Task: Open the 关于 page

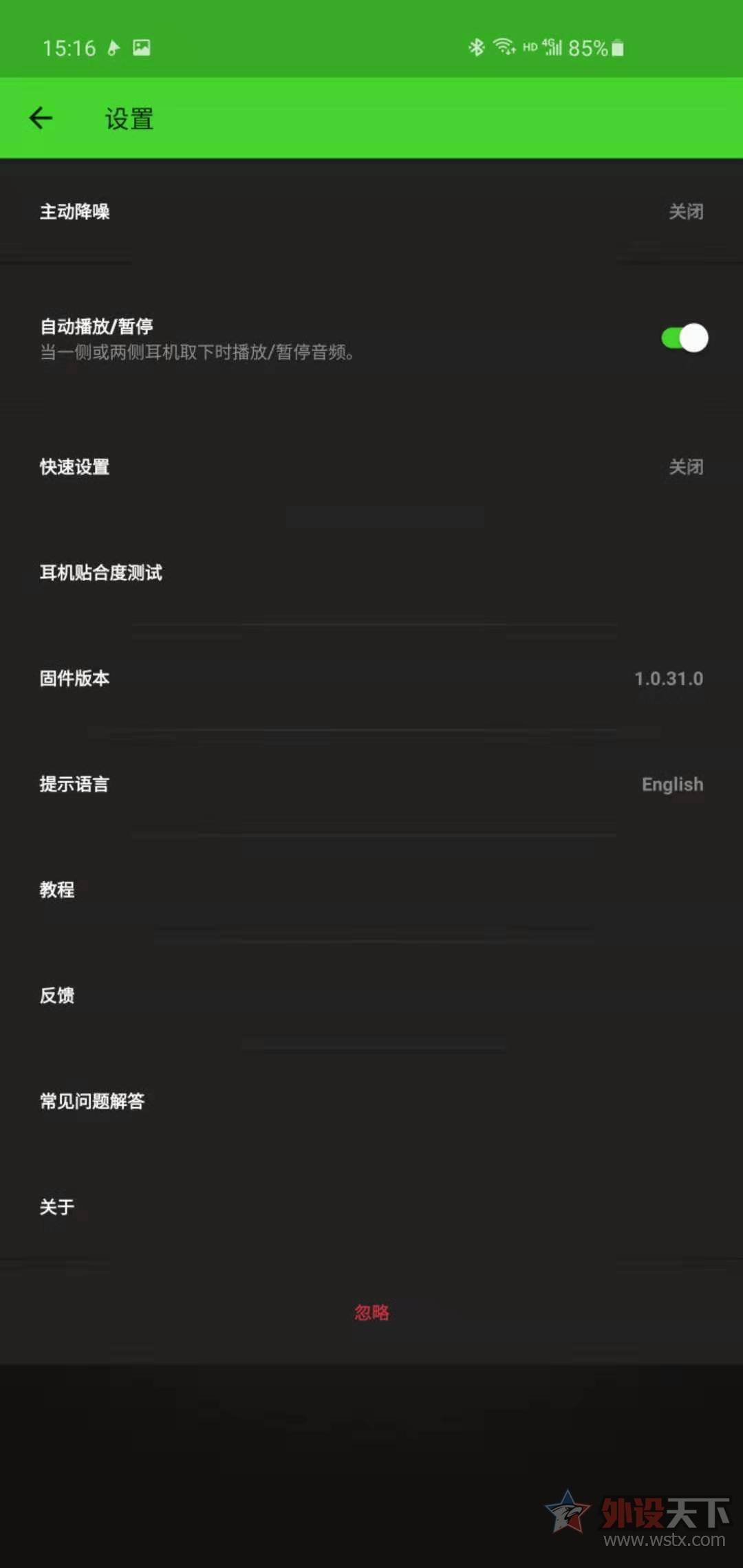Action: (x=371, y=1207)
